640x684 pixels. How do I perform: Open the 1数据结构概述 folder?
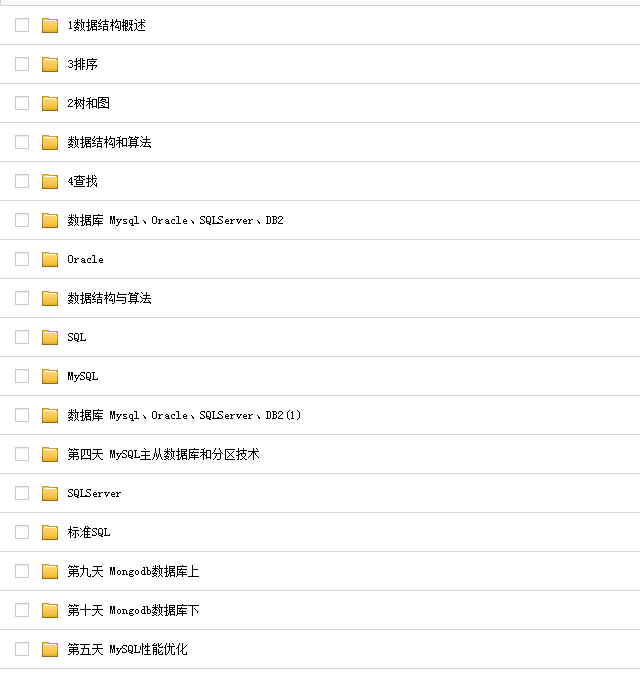tap(106, 26)
